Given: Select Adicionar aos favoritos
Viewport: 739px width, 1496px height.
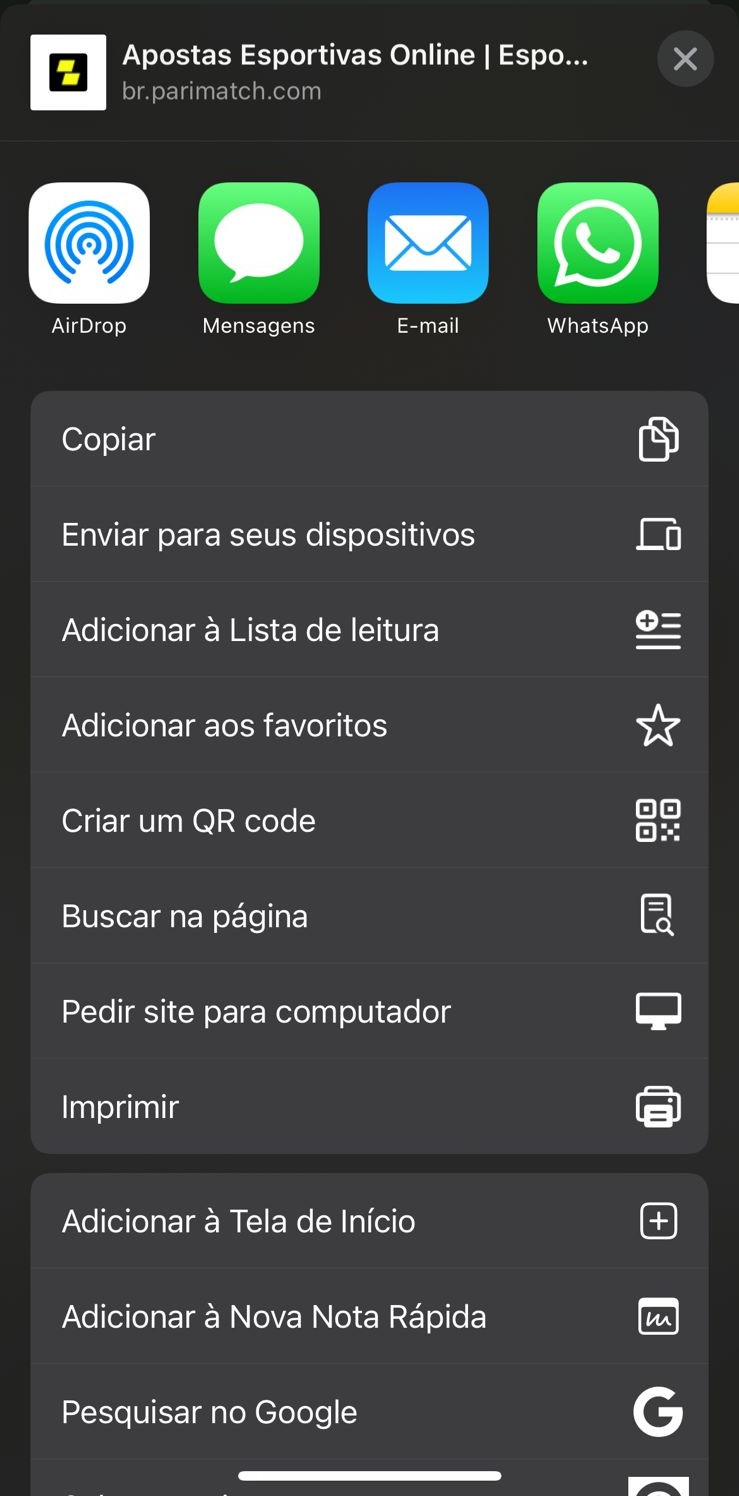Looking at the screenshot, I should click(x=369, y=725).
